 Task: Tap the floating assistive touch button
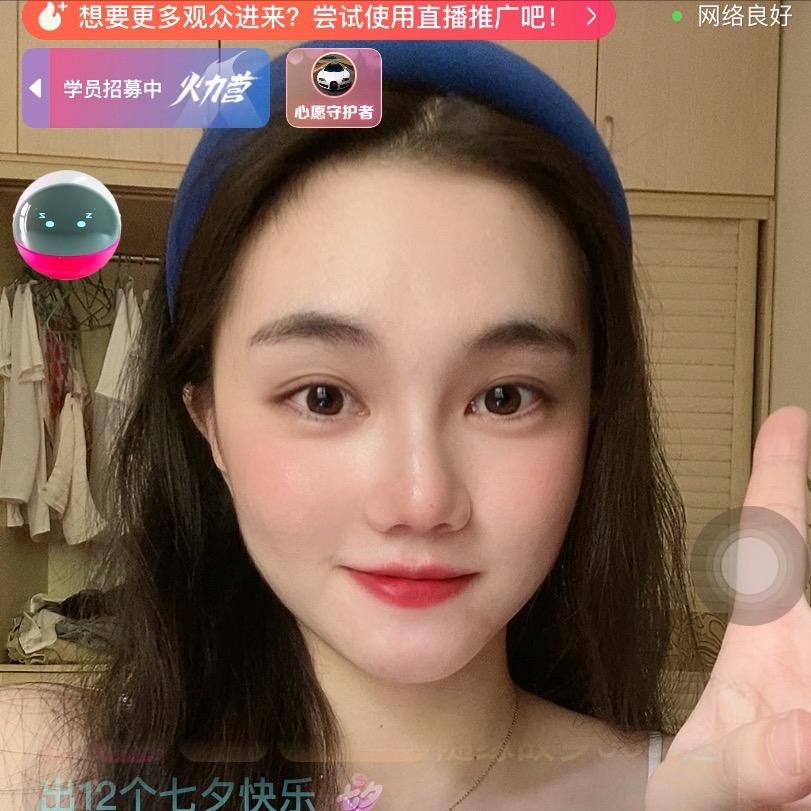point(749,565)
